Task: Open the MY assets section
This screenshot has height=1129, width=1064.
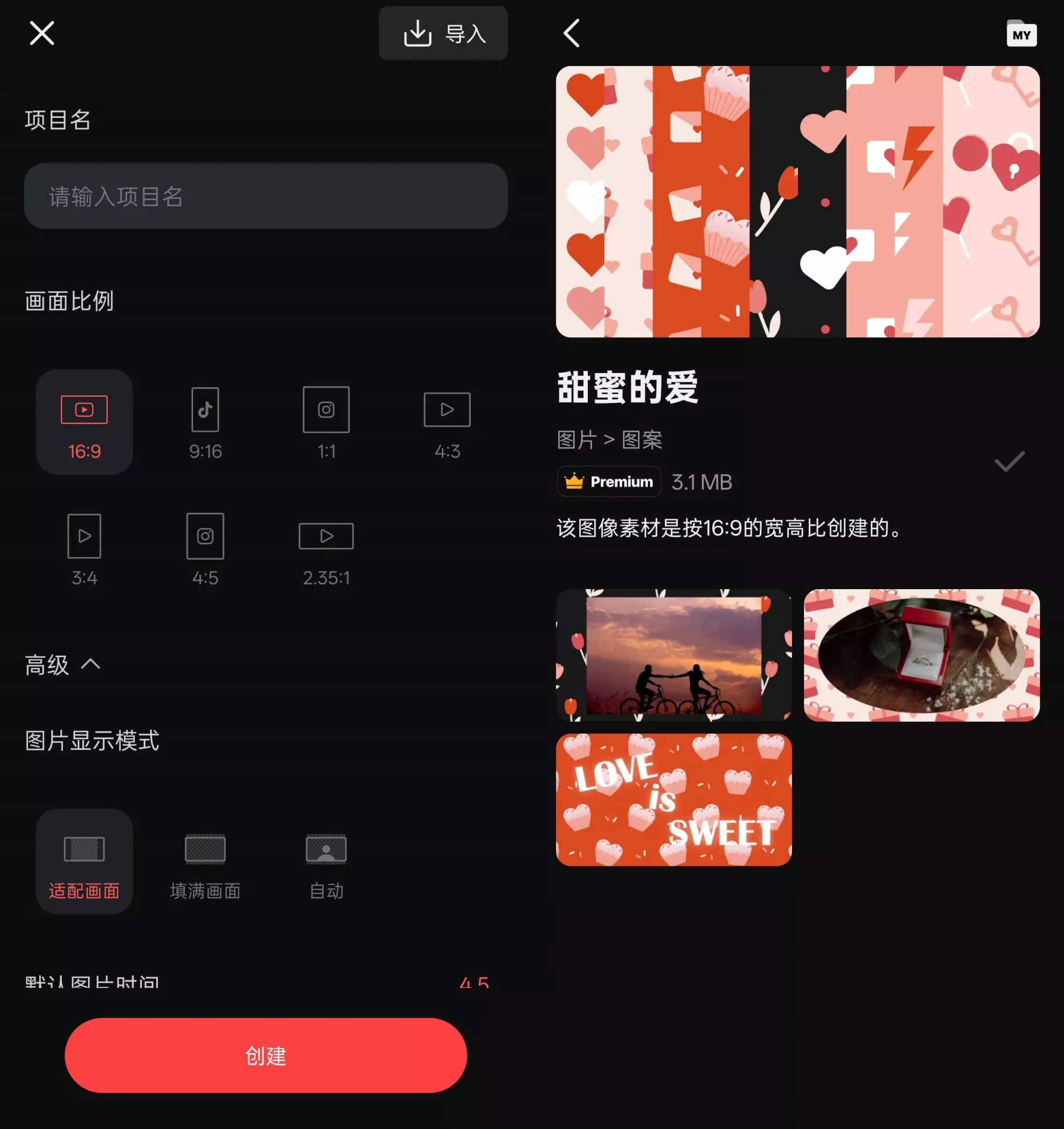Action: 1022,33
